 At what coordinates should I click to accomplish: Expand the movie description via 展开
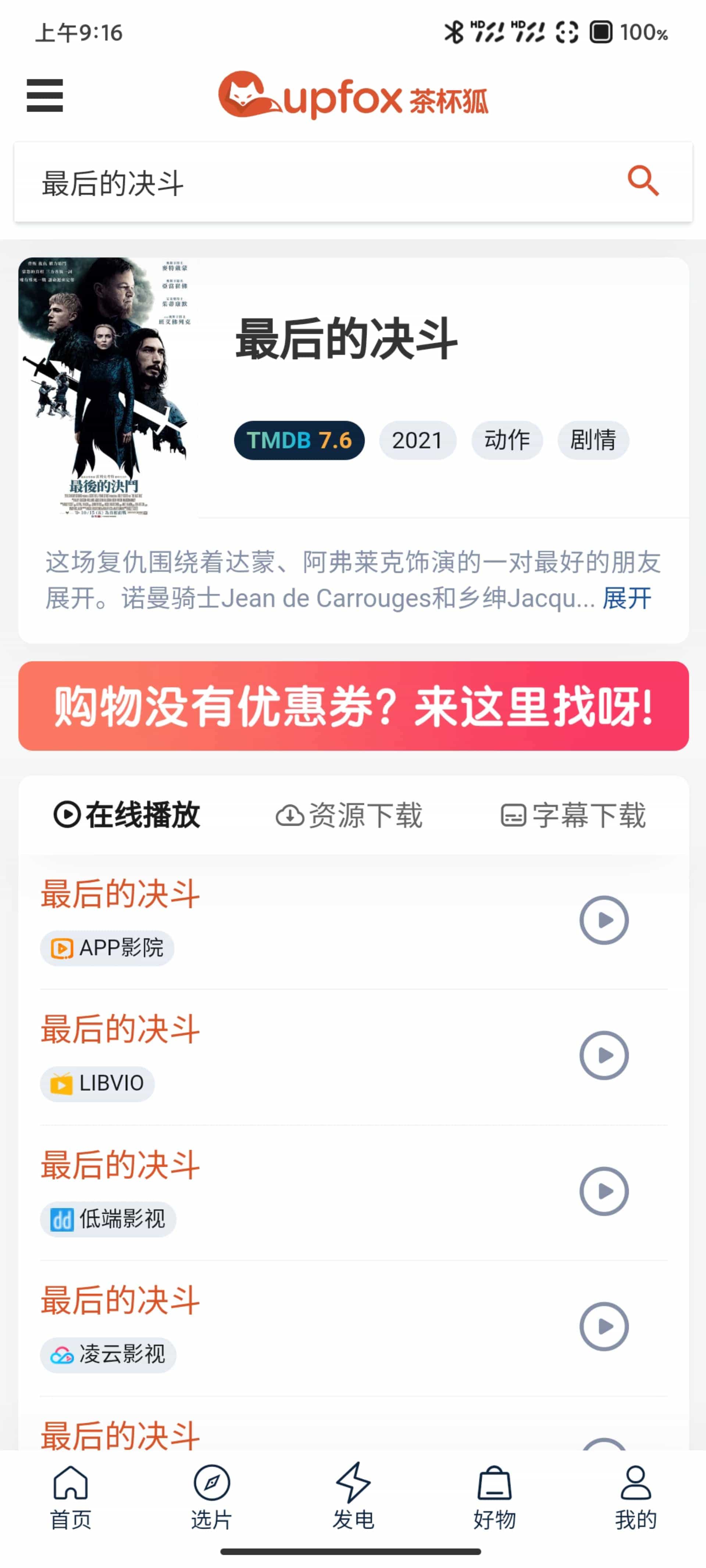tap(627, 598)
